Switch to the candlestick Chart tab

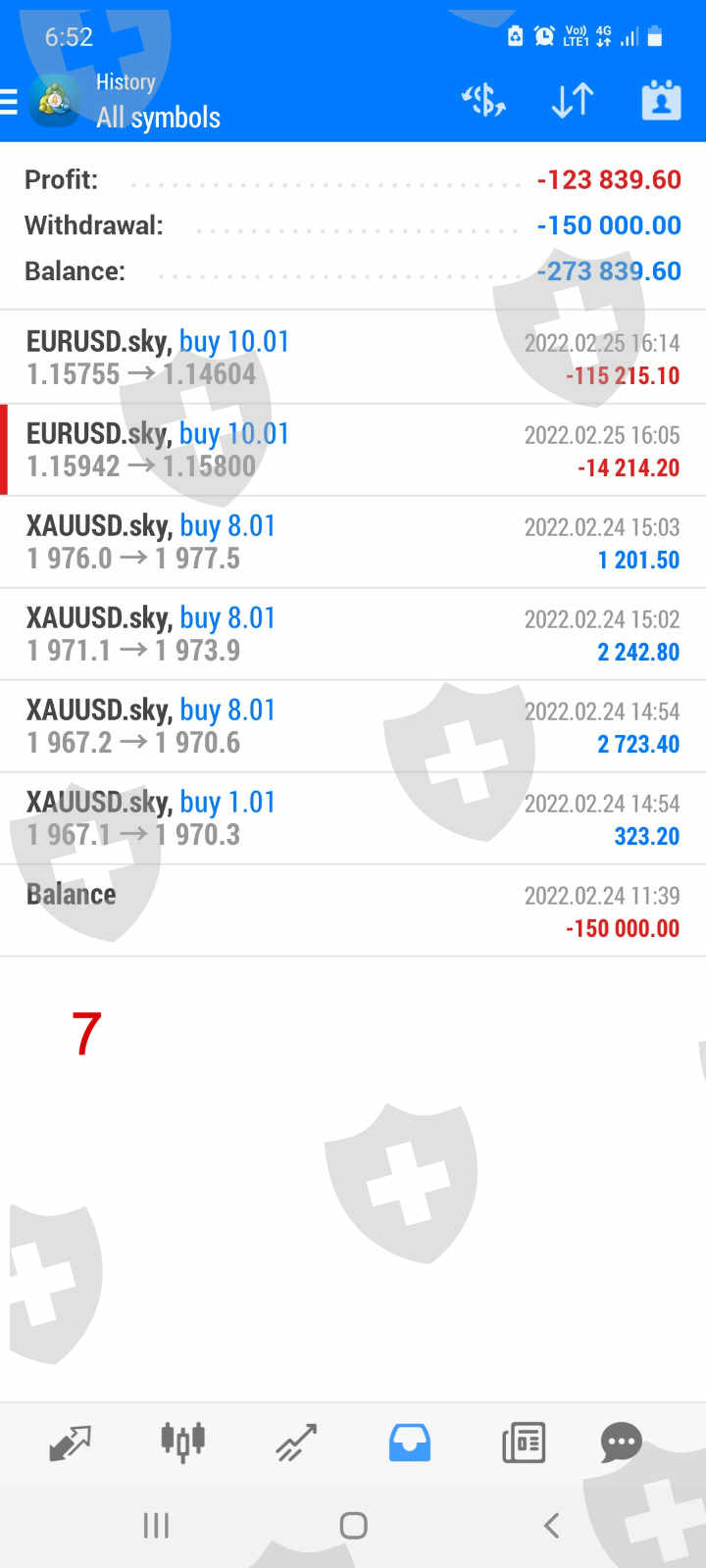[x=182, y=1443]
